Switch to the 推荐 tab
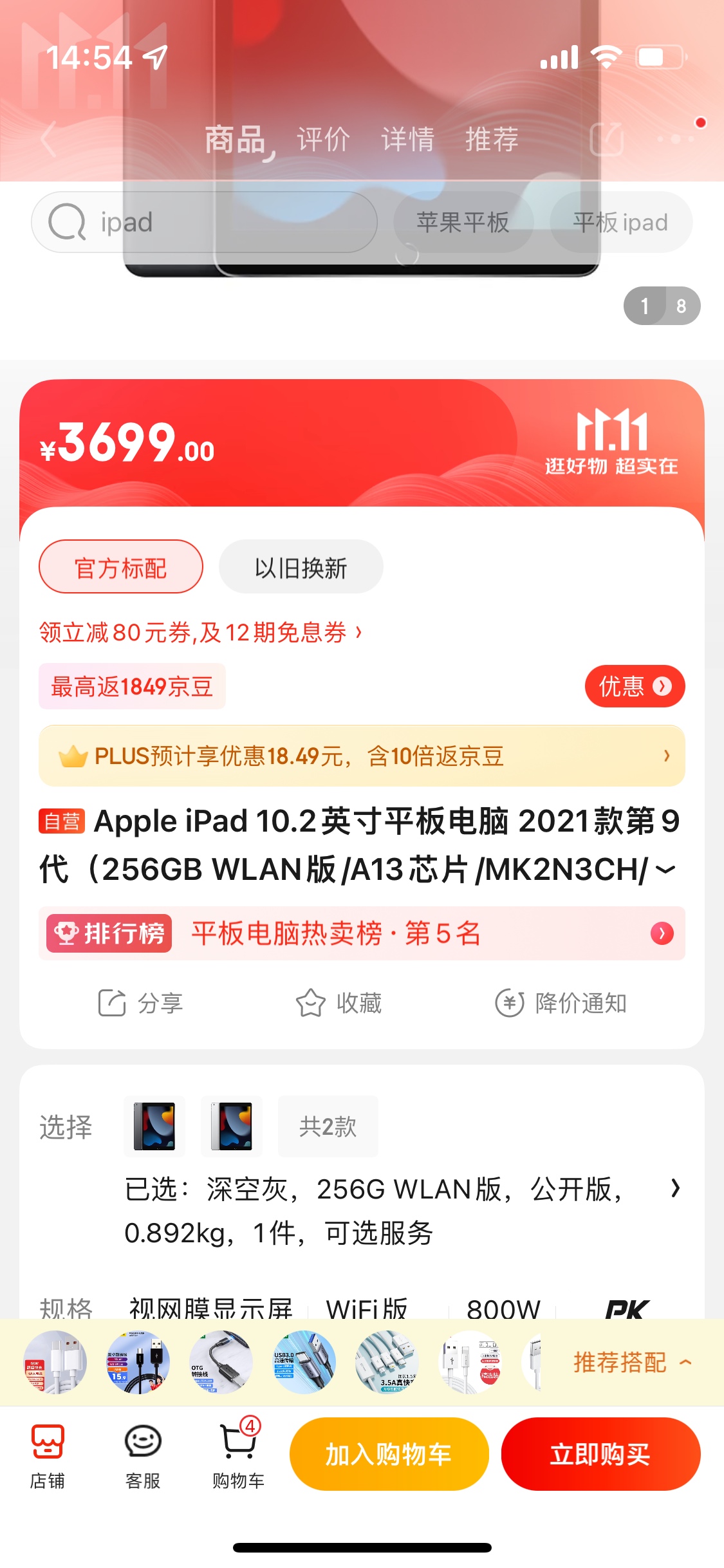This screenshot has height=1568, width=724. point(492,140)
